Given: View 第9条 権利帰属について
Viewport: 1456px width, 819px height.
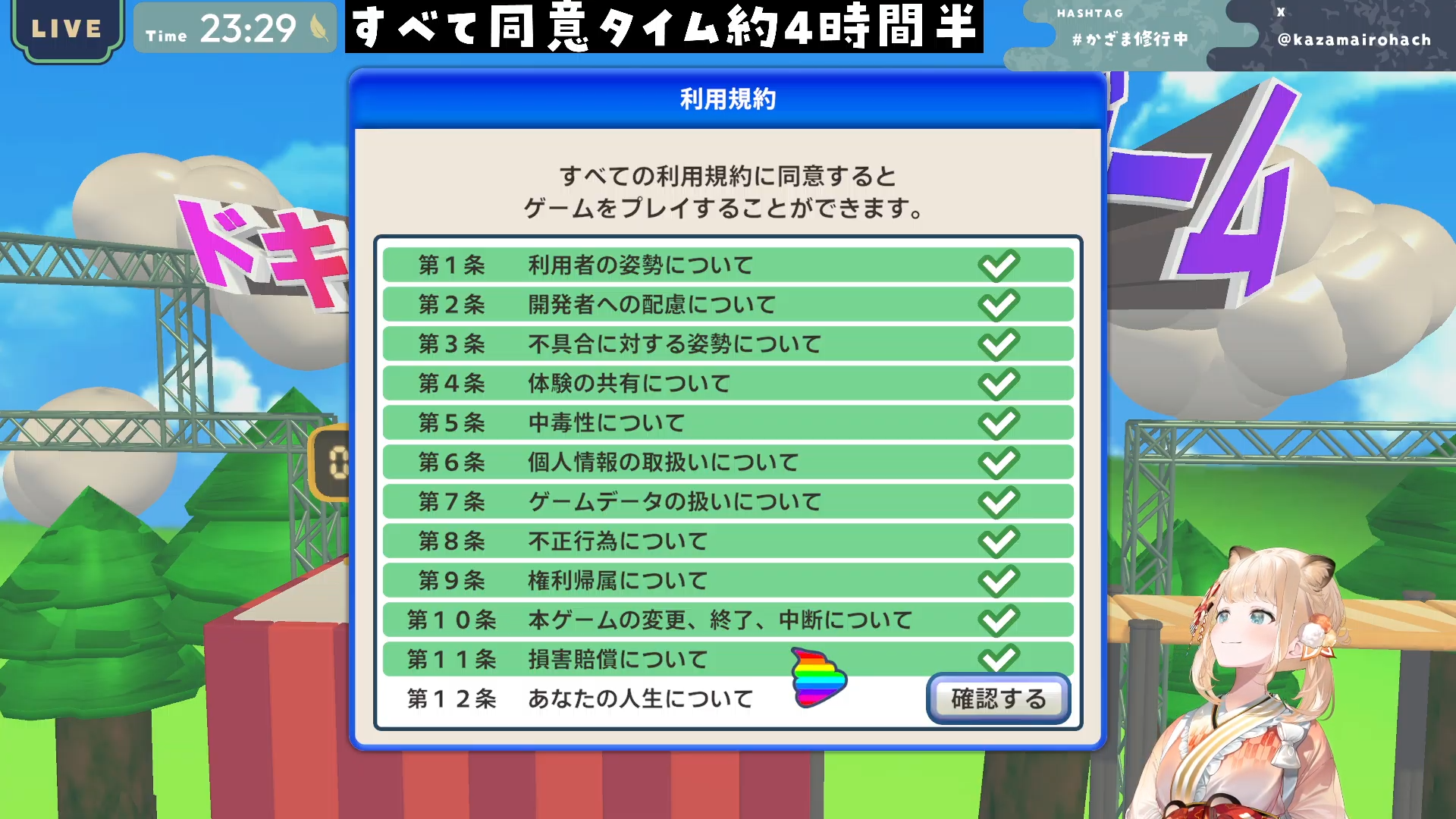Looking at the screenshot, I should click(x=728, y=580).
